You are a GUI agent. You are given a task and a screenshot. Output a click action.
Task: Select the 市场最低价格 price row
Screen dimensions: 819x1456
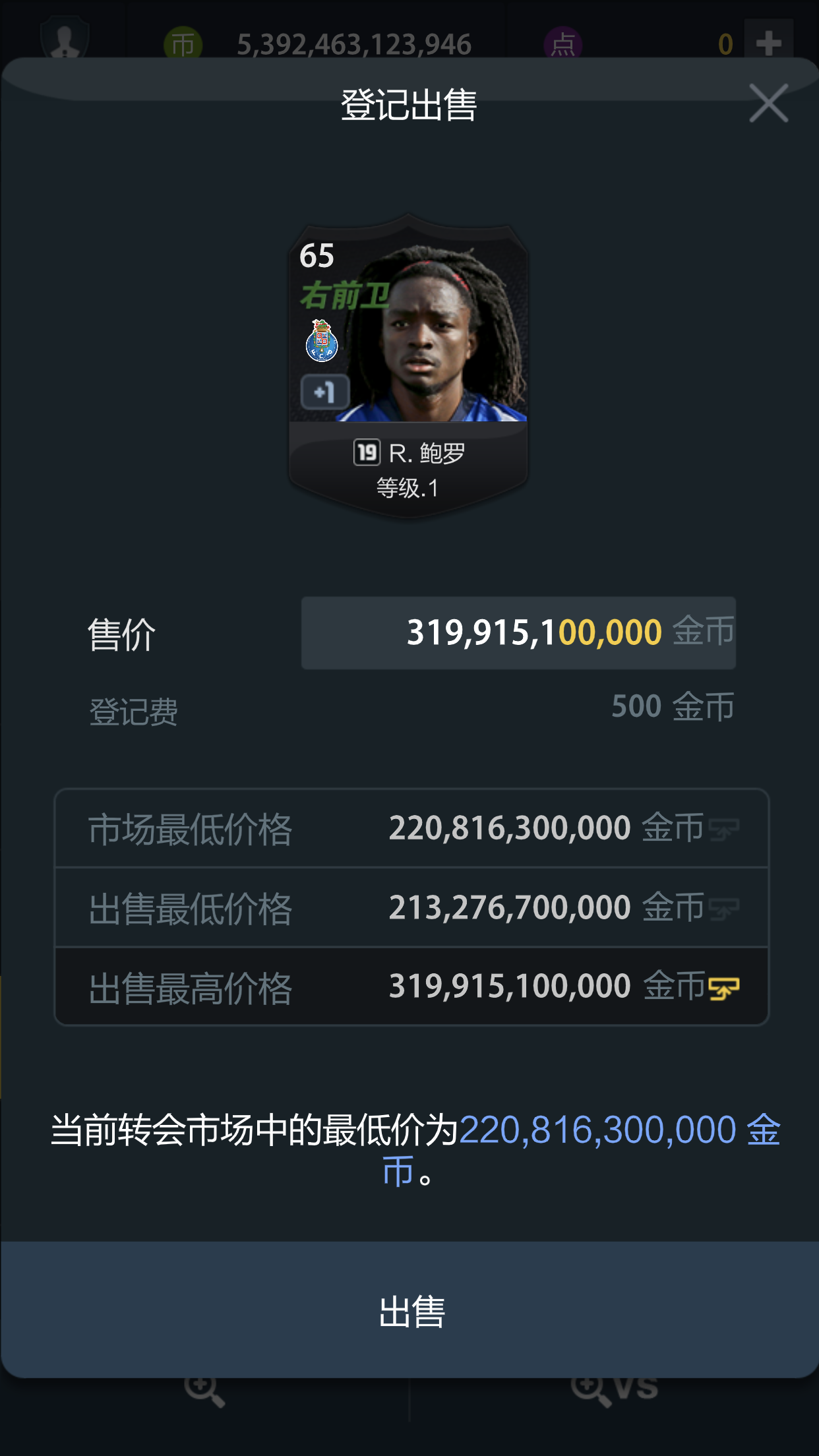pos(411,828)
